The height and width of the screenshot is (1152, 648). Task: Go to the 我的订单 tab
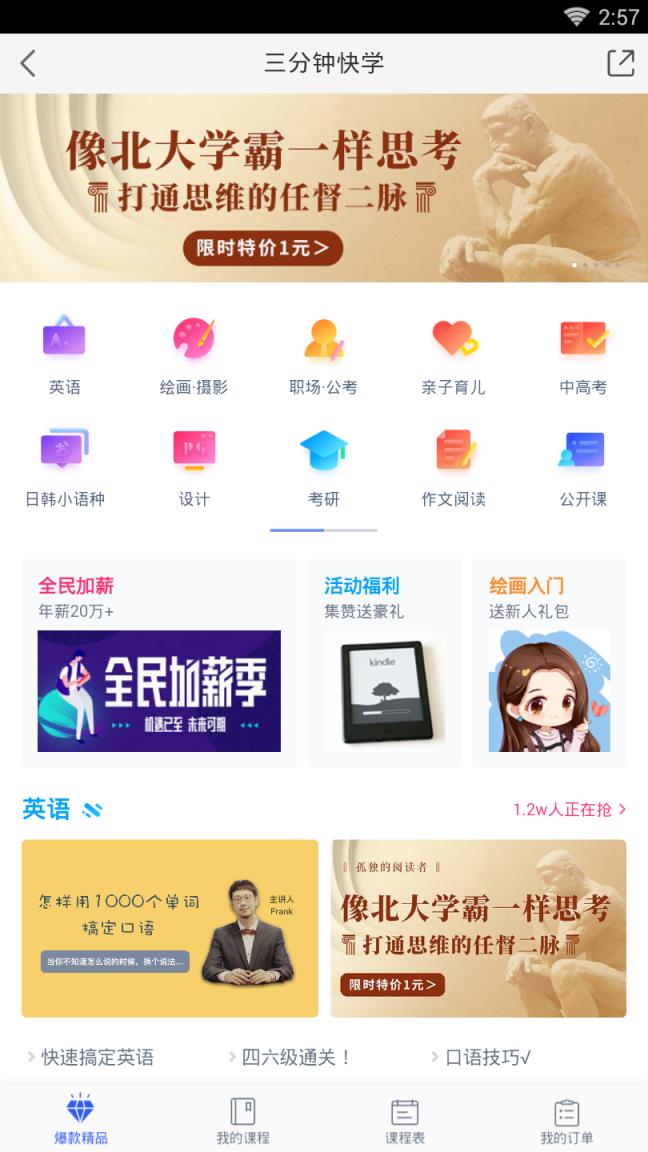point(567,1120)
